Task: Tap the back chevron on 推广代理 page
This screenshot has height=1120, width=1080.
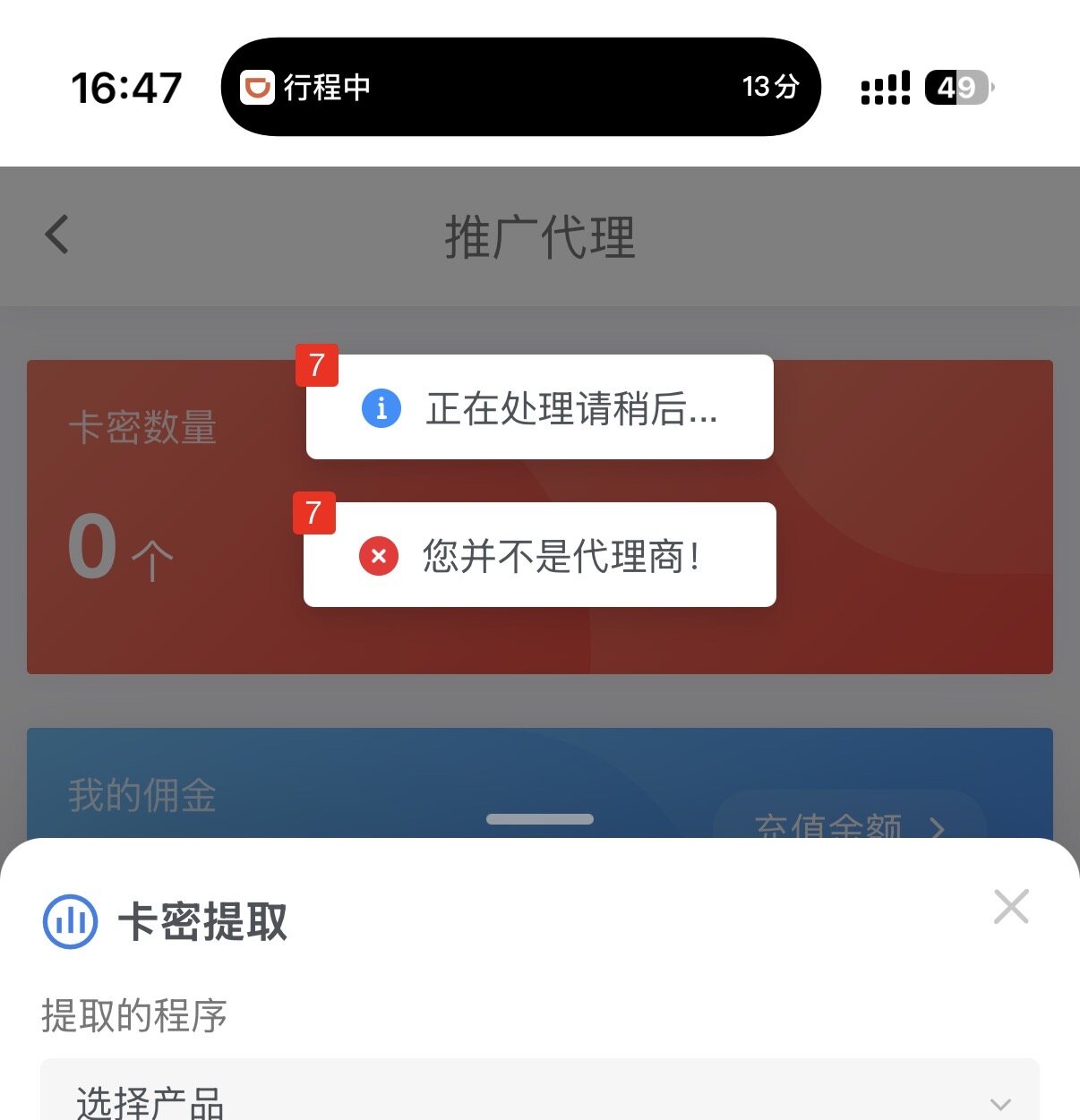Action: pyautogui.click(x=56, y=234)
